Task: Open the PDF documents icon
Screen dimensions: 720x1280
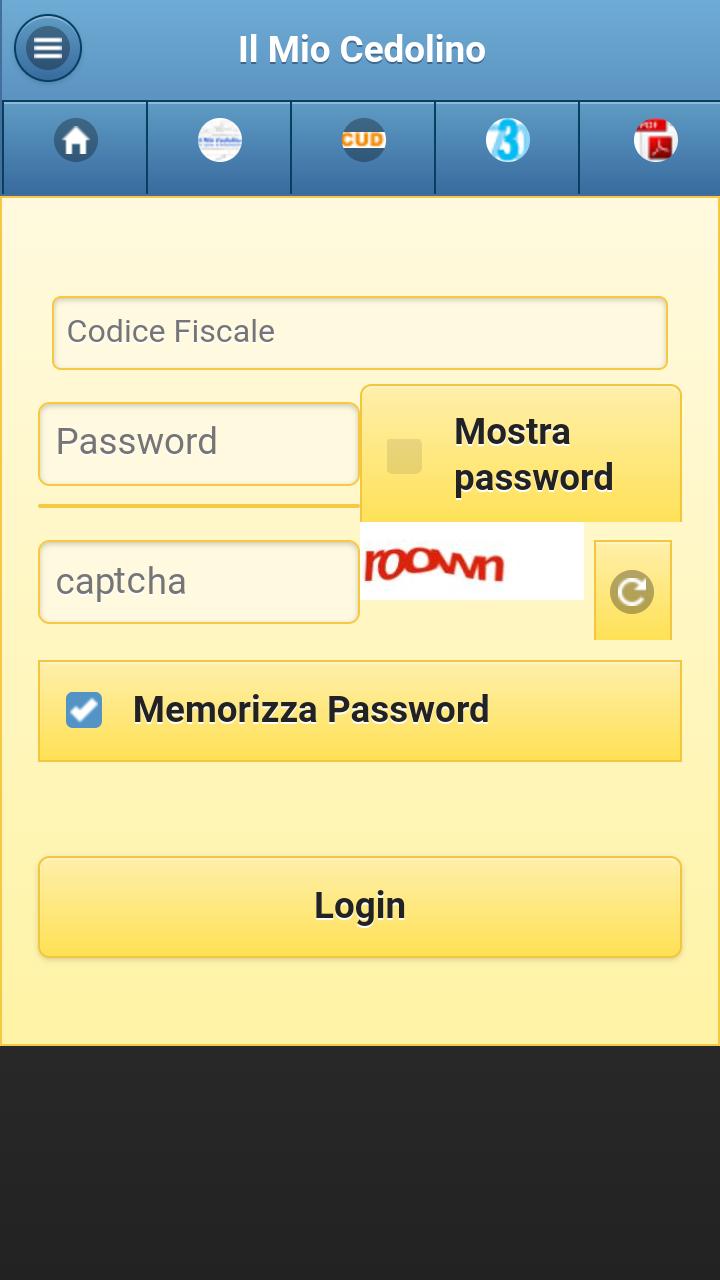Action: point(650,140)
